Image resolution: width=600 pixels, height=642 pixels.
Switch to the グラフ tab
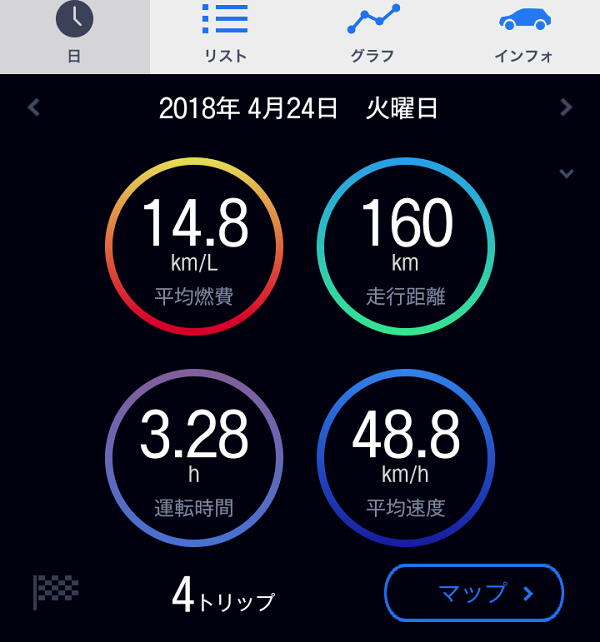373,36
